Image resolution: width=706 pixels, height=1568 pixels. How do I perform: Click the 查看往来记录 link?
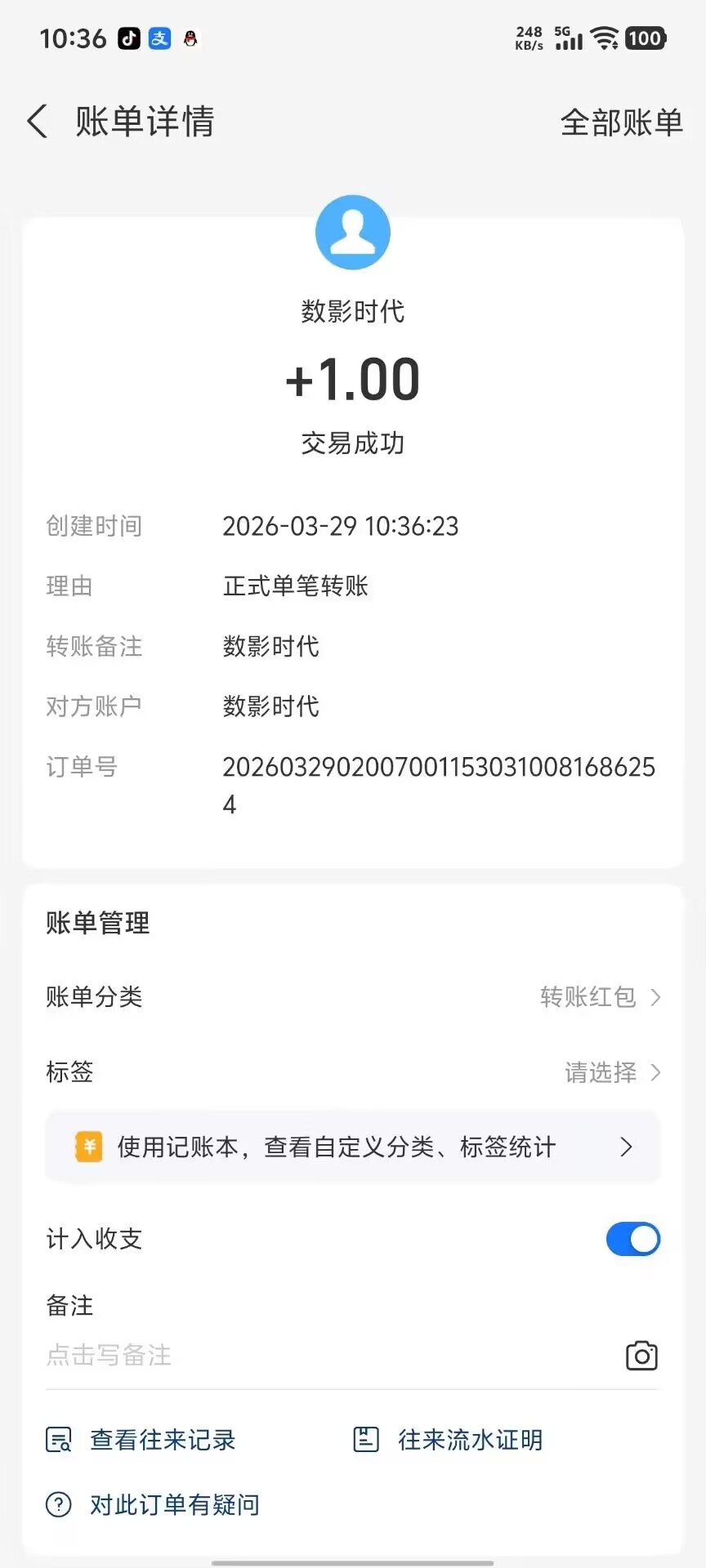(x=163, y=1440)
